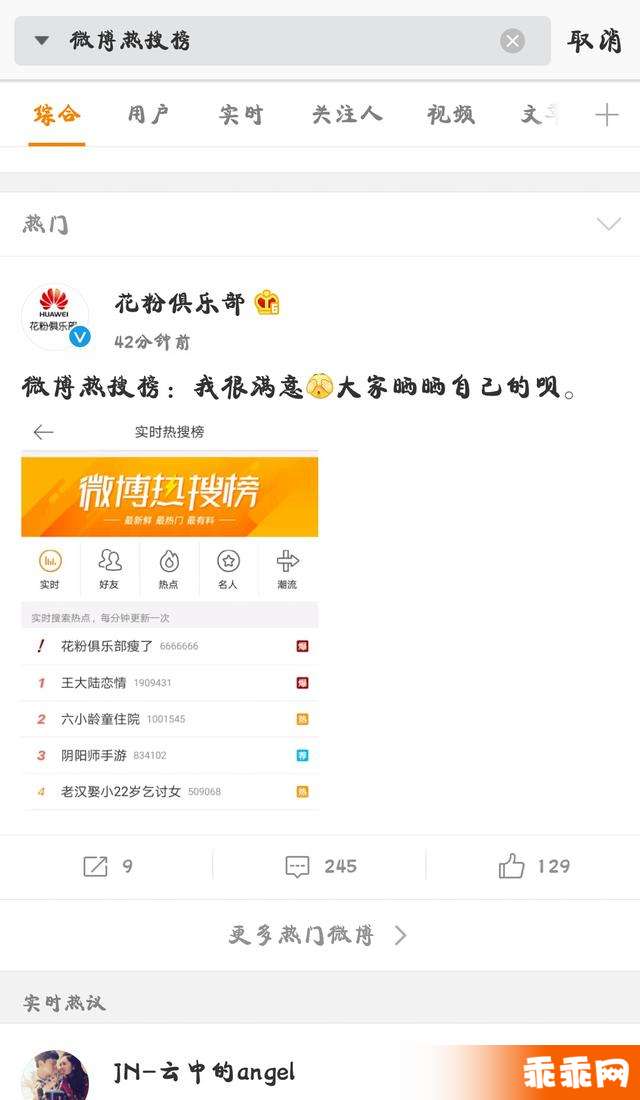Open 更多热门微博 link
The height and width of the screenshot is (1100, 640).
(318, 935)
